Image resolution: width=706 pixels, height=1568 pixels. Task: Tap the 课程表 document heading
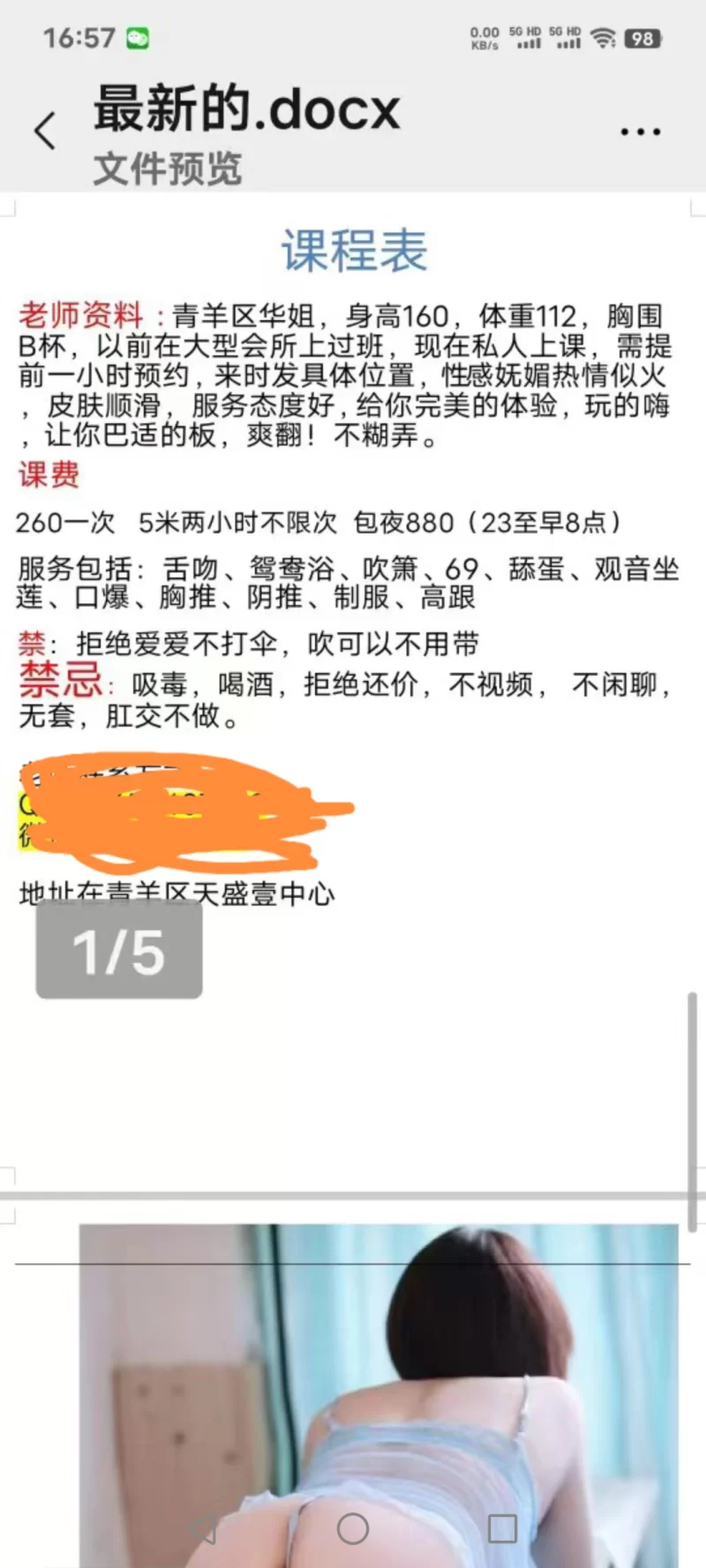pyautogui.click(x=352, y=250)
